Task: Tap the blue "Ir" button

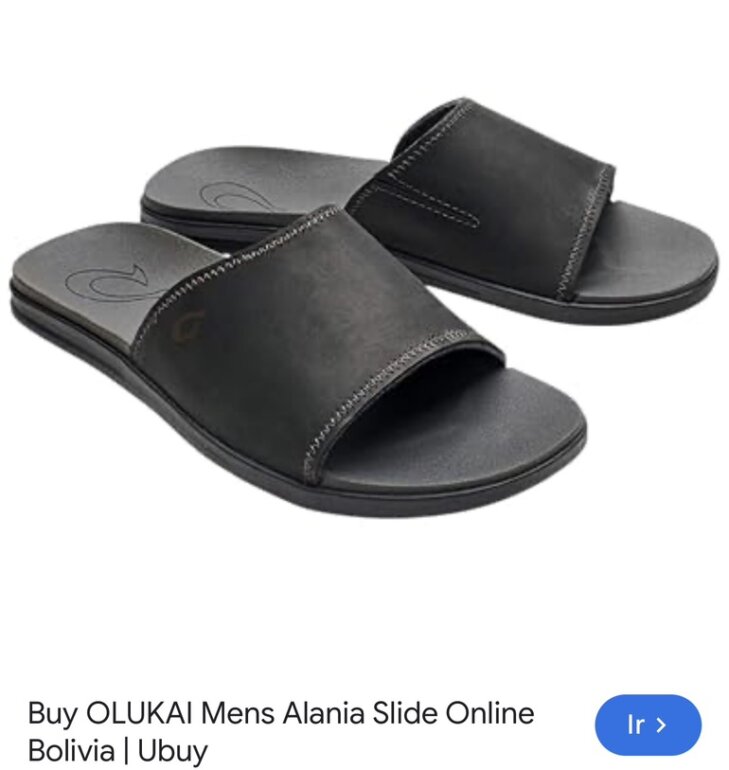Action: [x=648, y=724]
